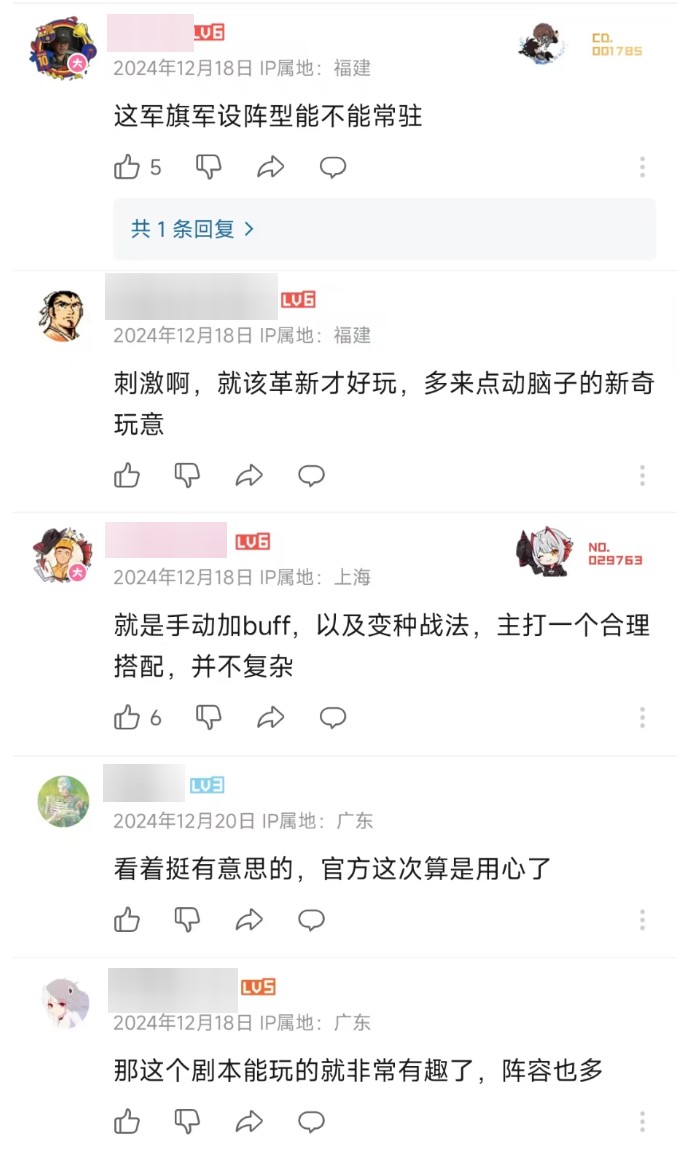
Task: Dislike the comment about 军旗军设阵型
Action: click(x=208, y=167)
